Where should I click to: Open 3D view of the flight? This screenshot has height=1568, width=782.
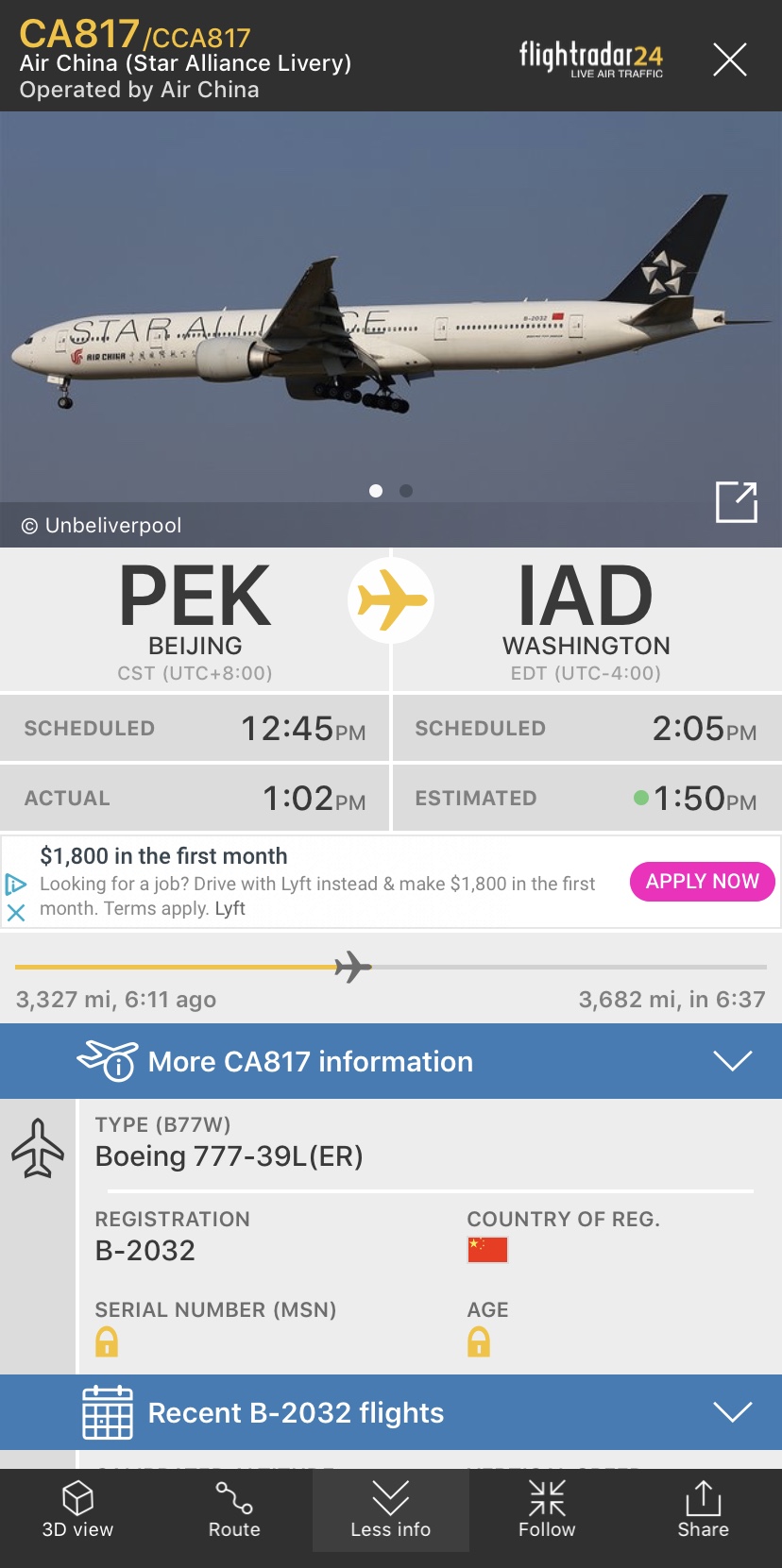pyautogui.click(x=77, y=1509)
